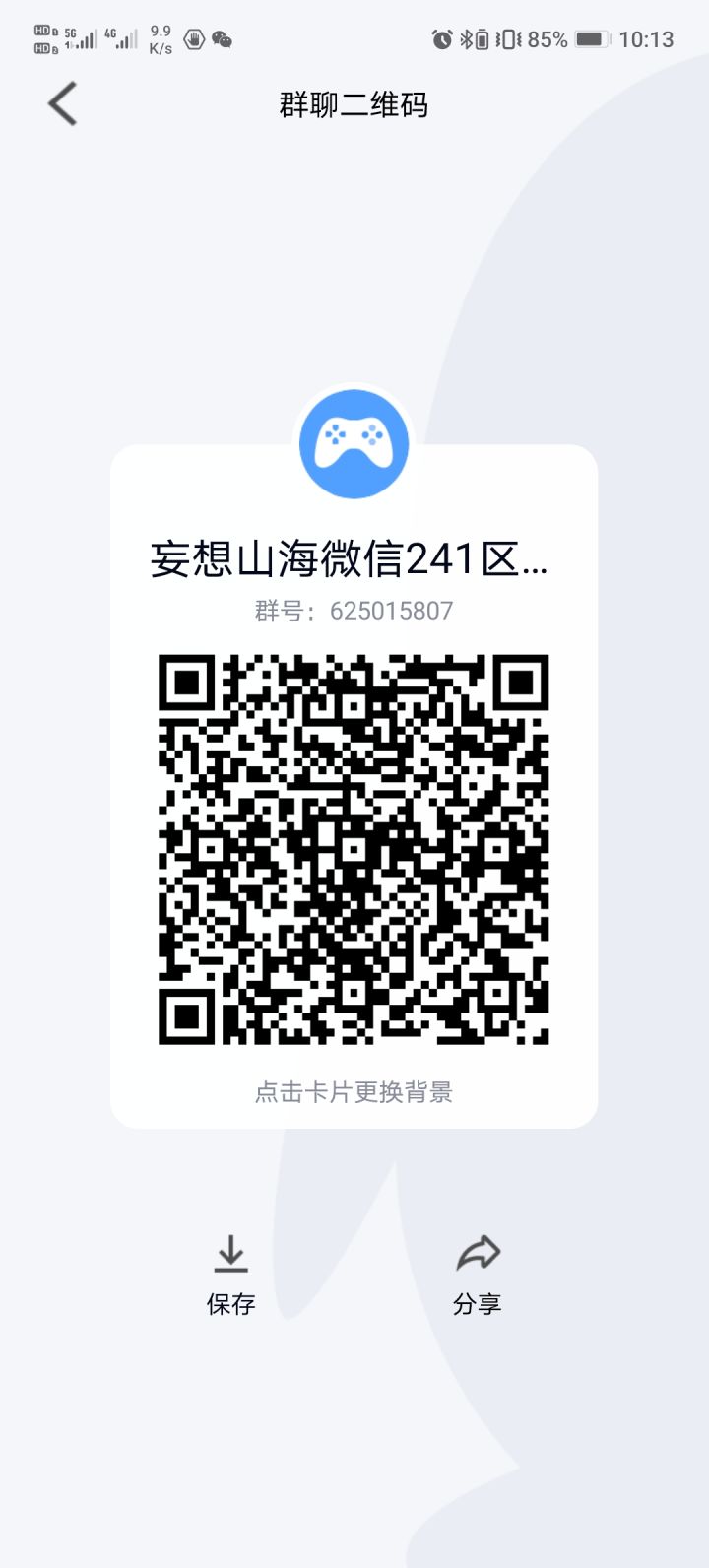This screenshot has width=709, height=1568.
Task: Tap the download icon to save QR code
Action: (x=229, y=1254)
